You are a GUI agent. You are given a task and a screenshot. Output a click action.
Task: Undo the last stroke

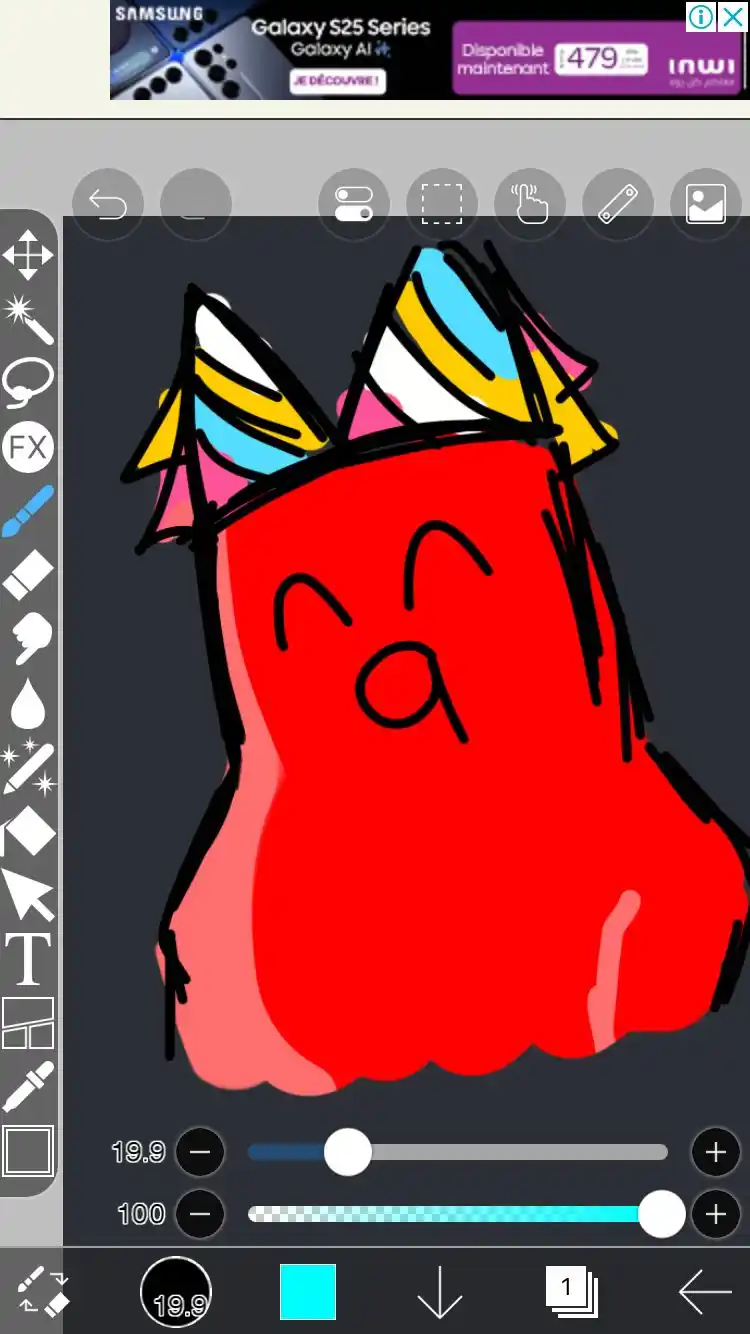pos(108,204)
